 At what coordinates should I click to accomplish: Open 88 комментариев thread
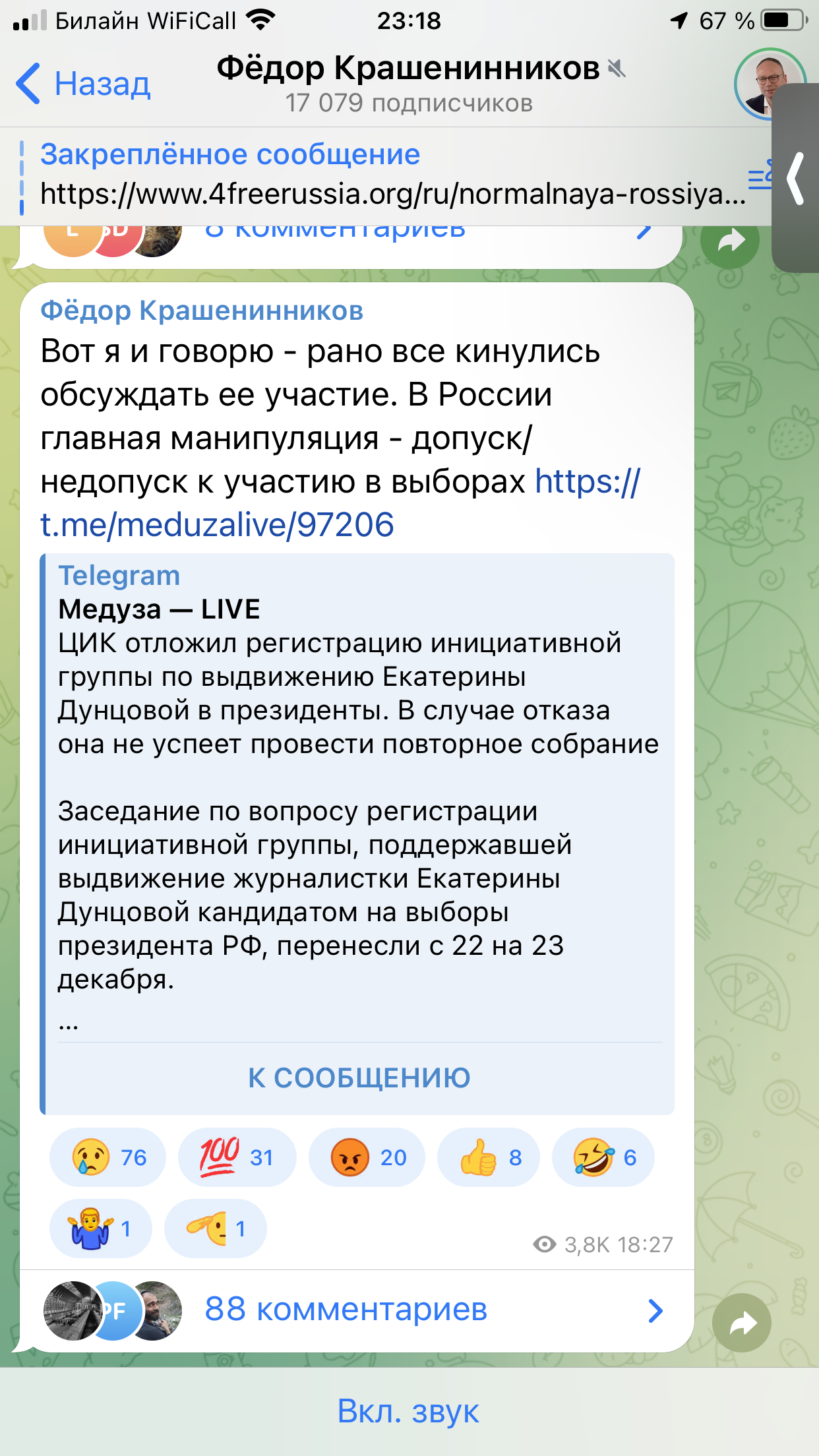tap(356, 1310)
